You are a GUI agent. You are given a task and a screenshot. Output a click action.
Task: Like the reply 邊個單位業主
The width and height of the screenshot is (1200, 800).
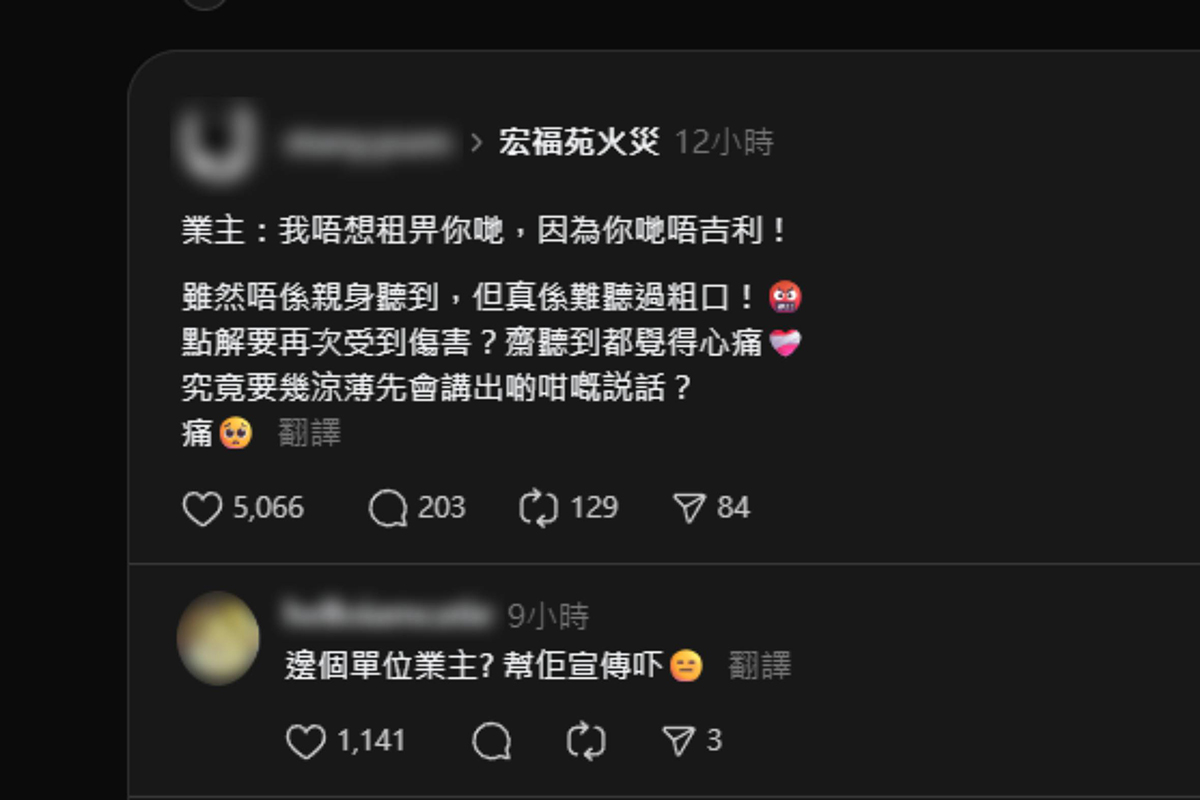(x=306, y=741)
